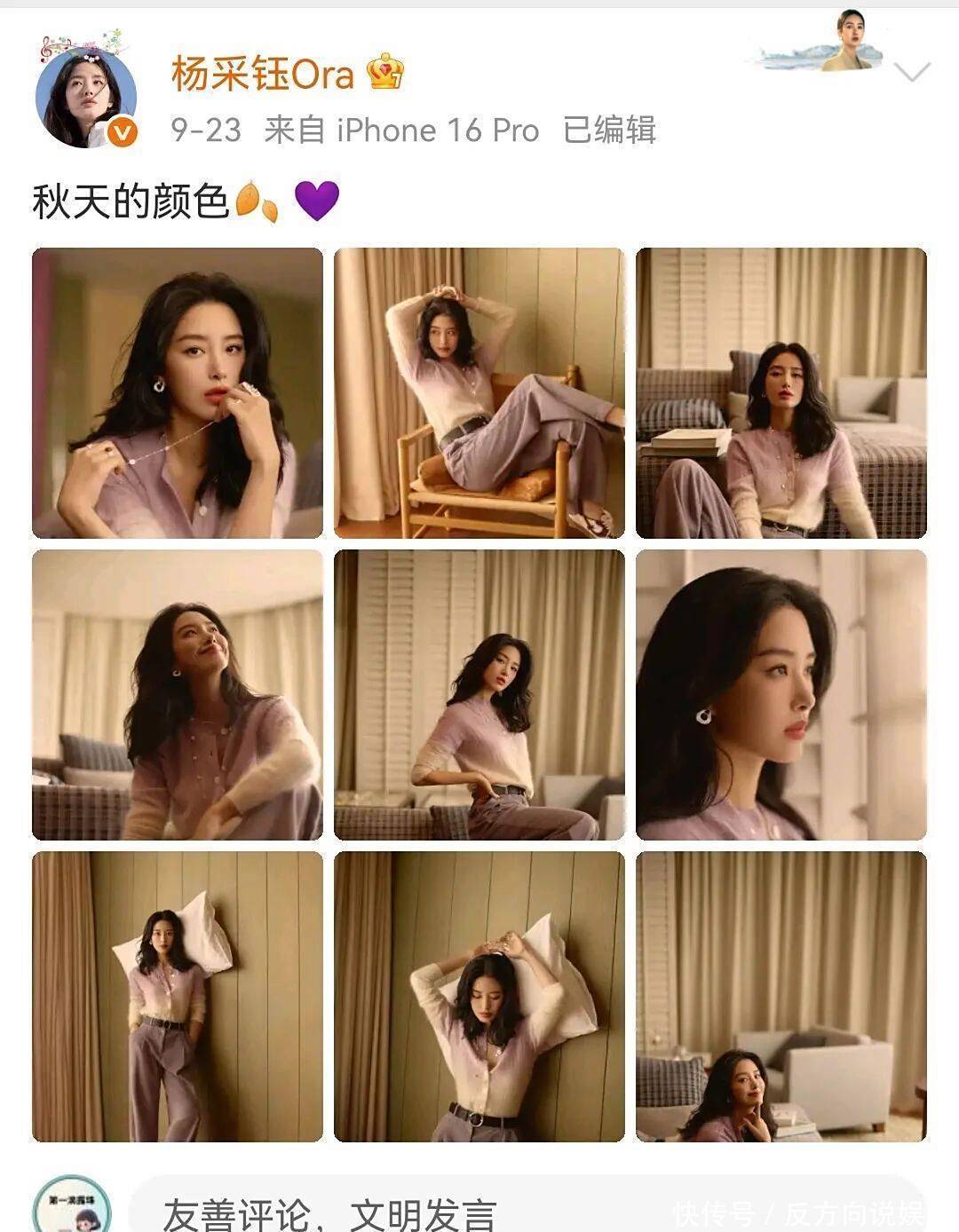This screenshot has height=1232, width=959.
Task: Open the standing photo with pillow on wall
Action: click(178, 996)
